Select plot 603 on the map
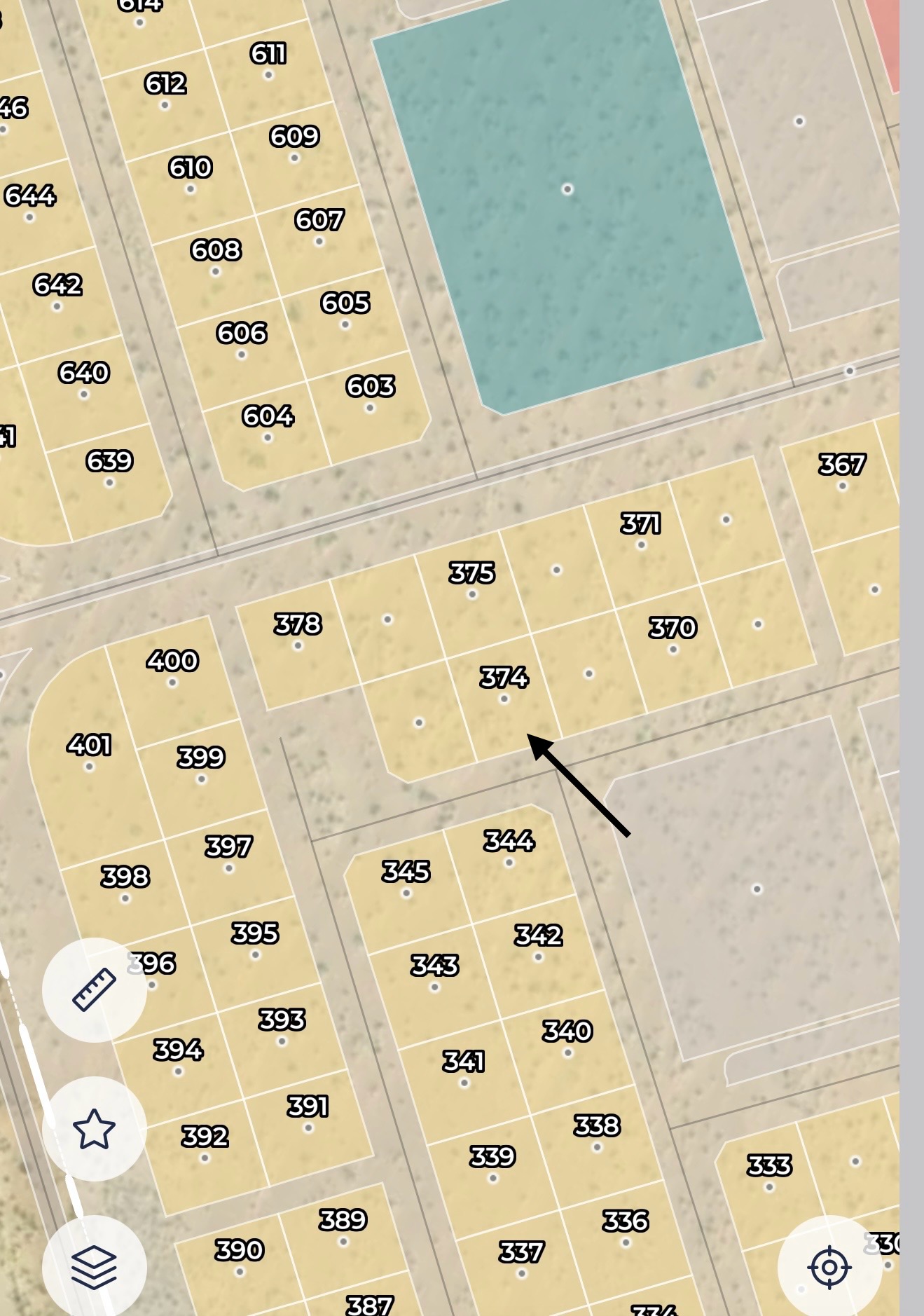 370,408
